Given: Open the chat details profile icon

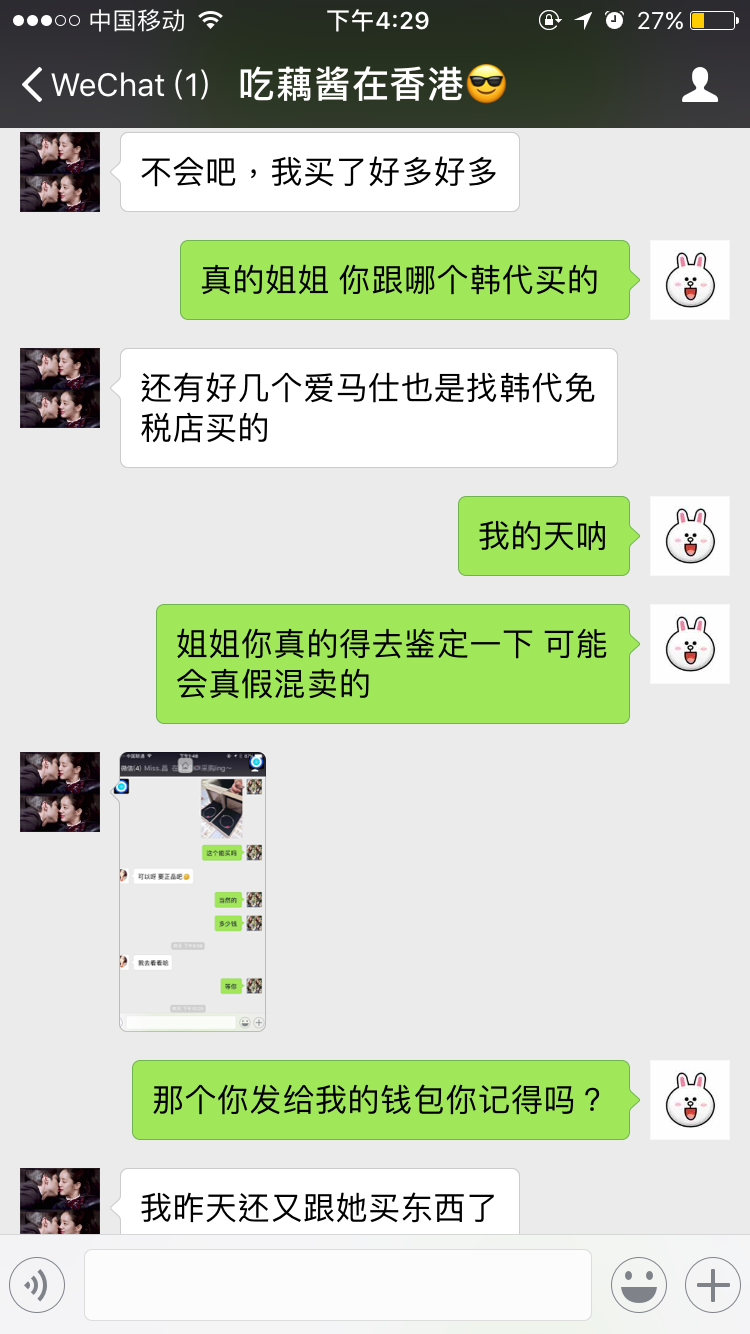Looking at the screenshot, I should pos(699,85).
